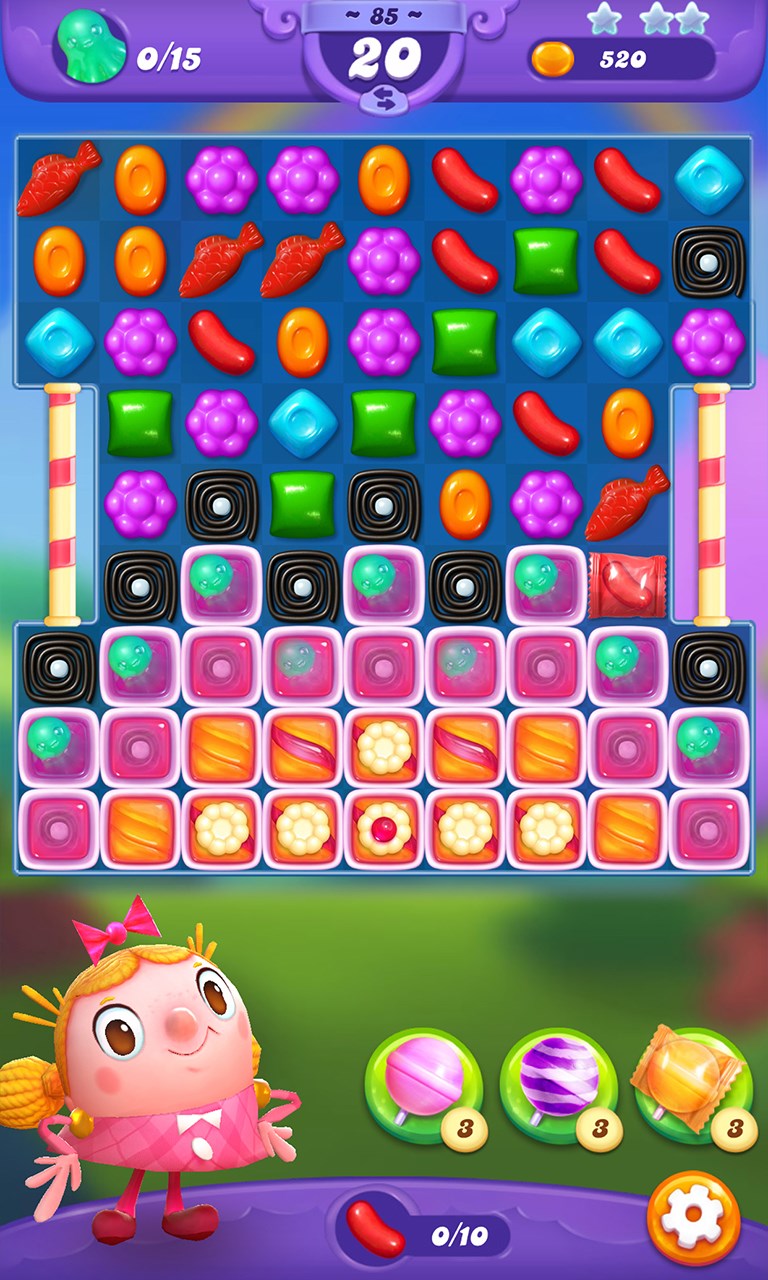Viewport: 768px width, 1280px height.
Task: Open the settings gear button
Action: point(692,1219)
